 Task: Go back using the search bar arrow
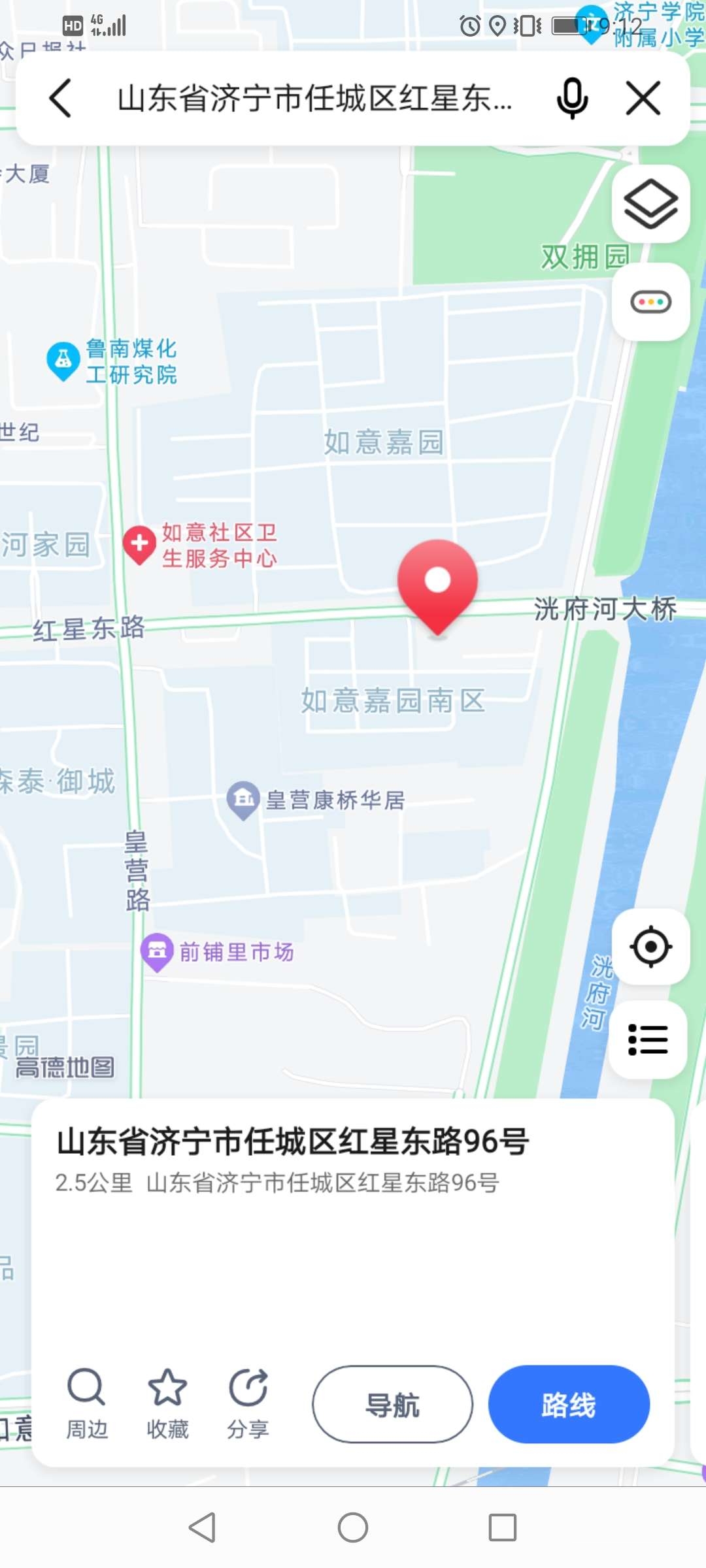pyautogui.click(x=60, y=99)
